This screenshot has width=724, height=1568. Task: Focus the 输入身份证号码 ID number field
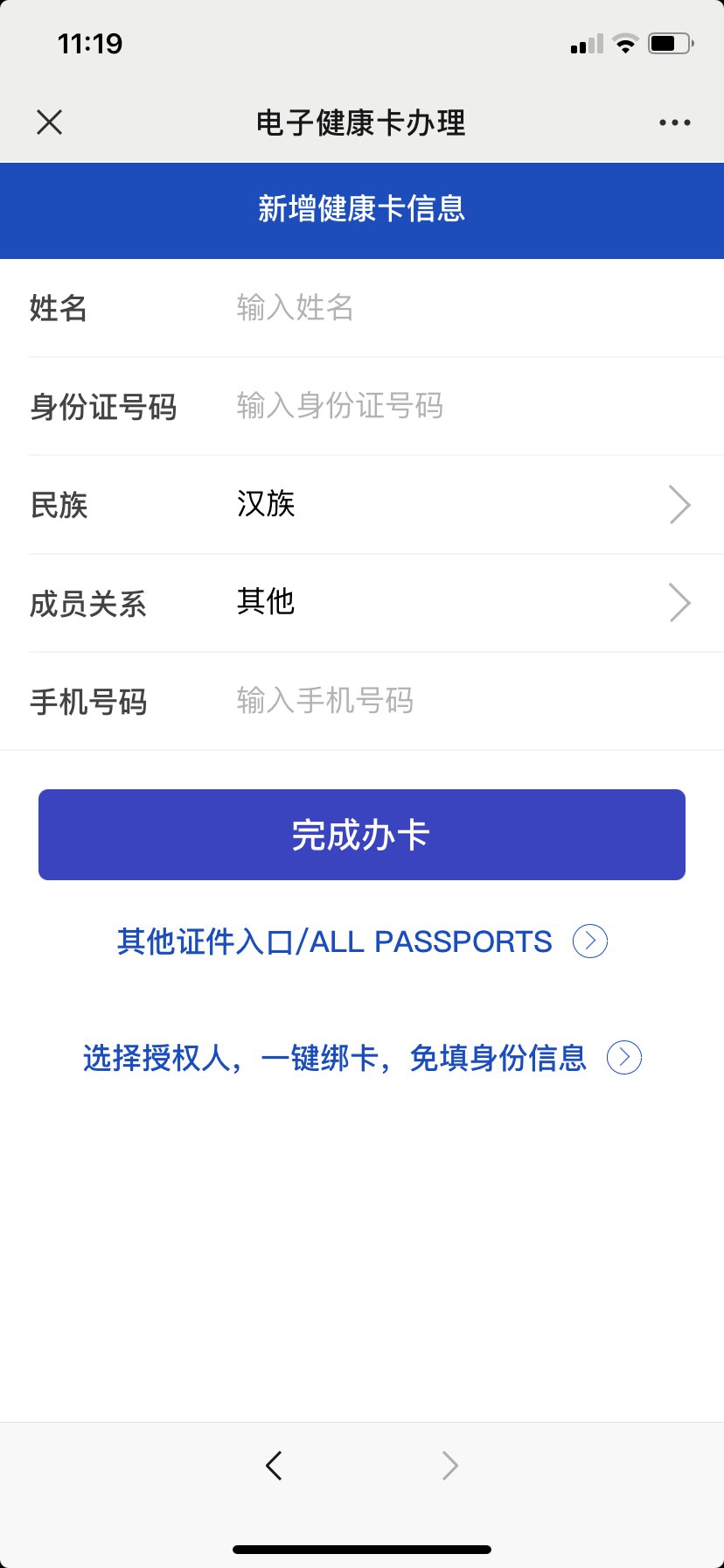click(x=437, y=406)
